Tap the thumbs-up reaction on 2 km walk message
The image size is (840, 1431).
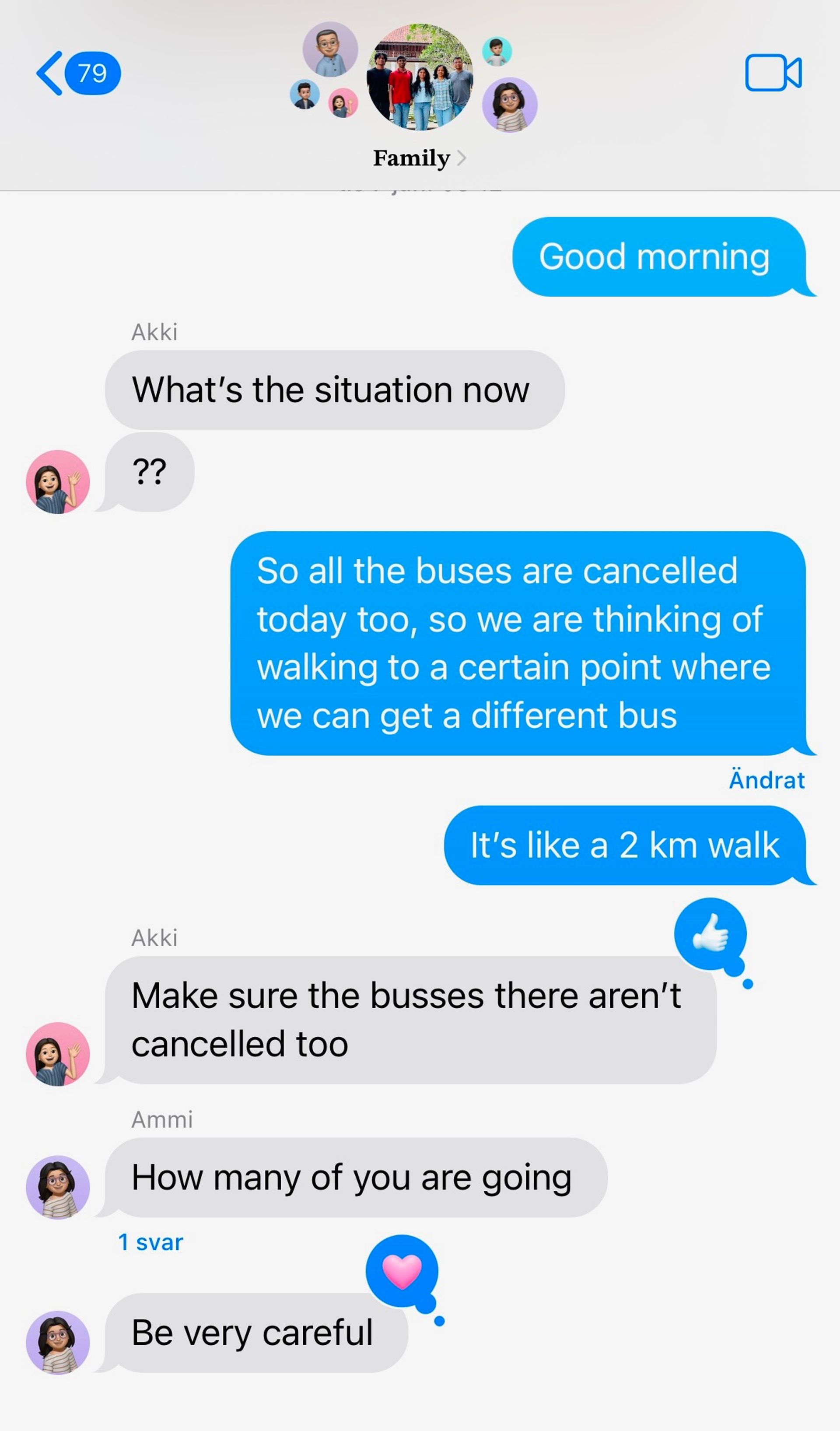point(710,933)
